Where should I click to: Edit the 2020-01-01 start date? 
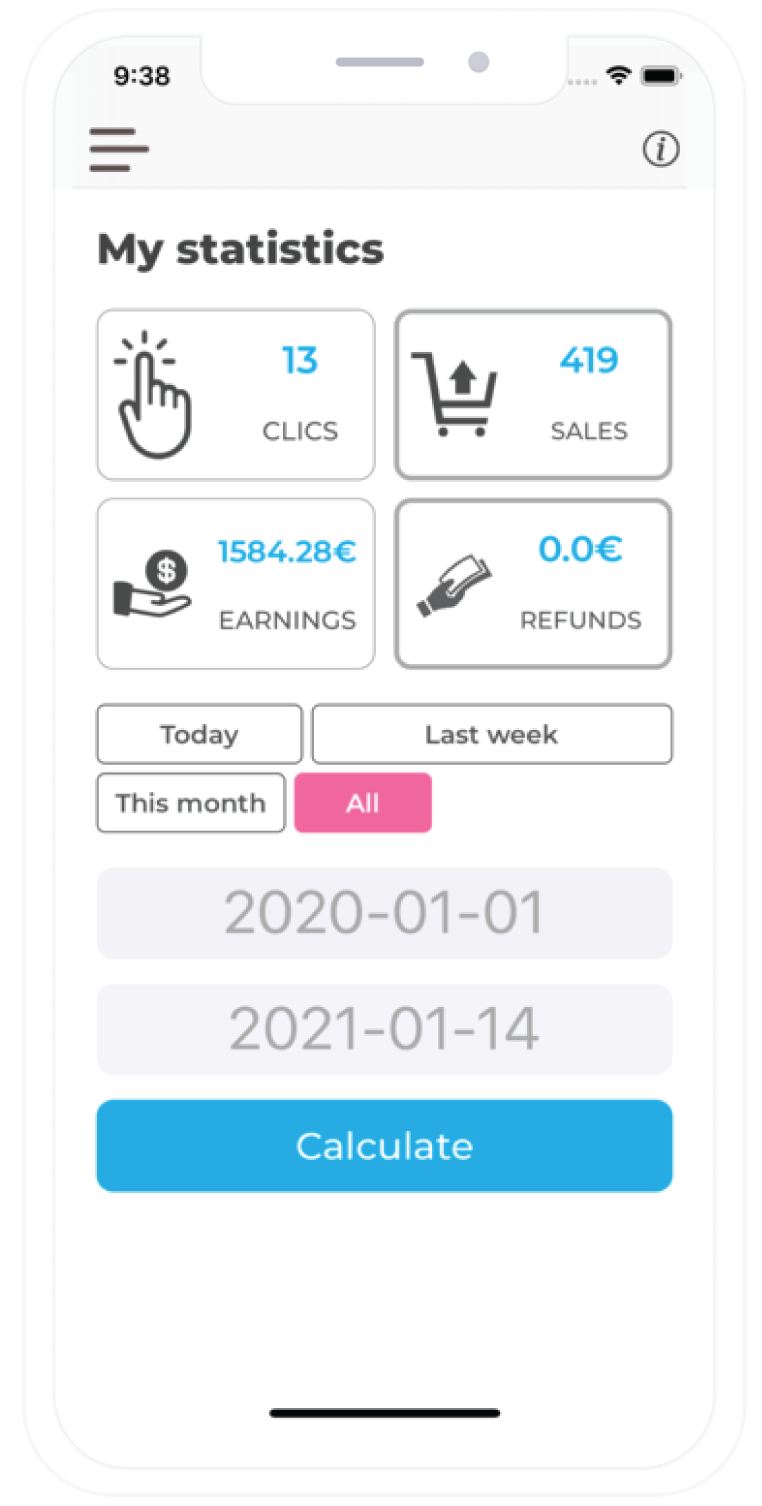coord(384,913)
